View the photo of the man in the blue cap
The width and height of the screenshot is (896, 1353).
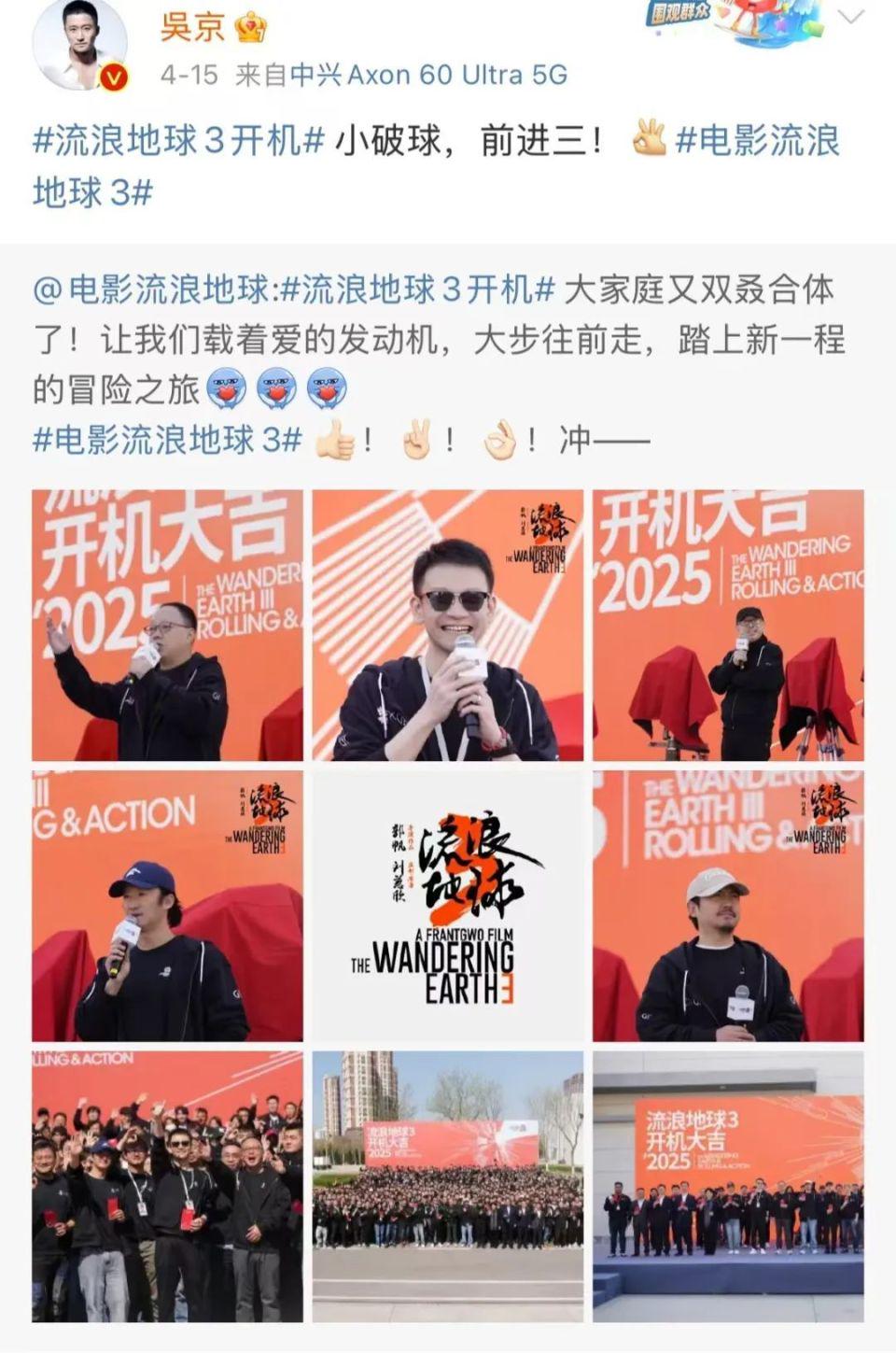167,906
